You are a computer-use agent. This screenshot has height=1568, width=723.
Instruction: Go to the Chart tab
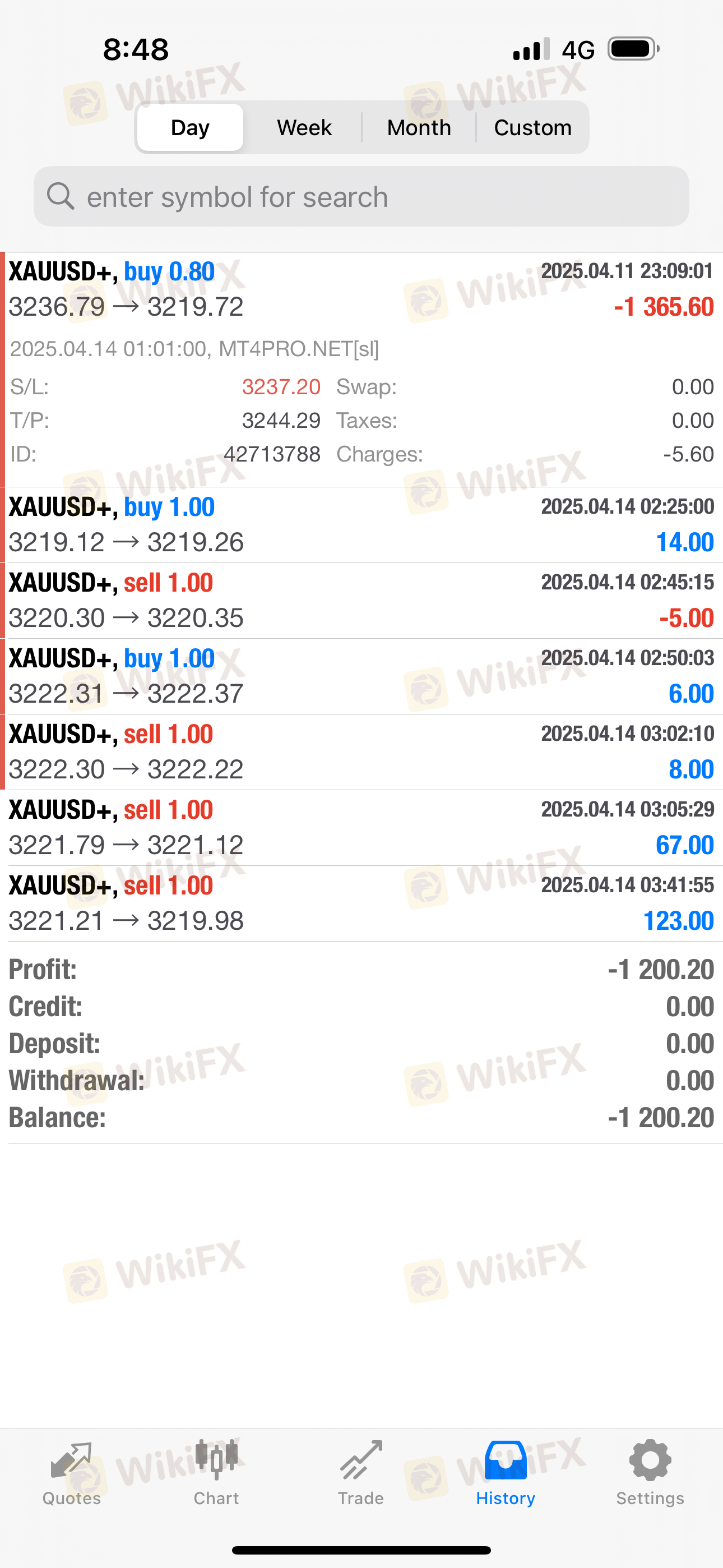216,1473
